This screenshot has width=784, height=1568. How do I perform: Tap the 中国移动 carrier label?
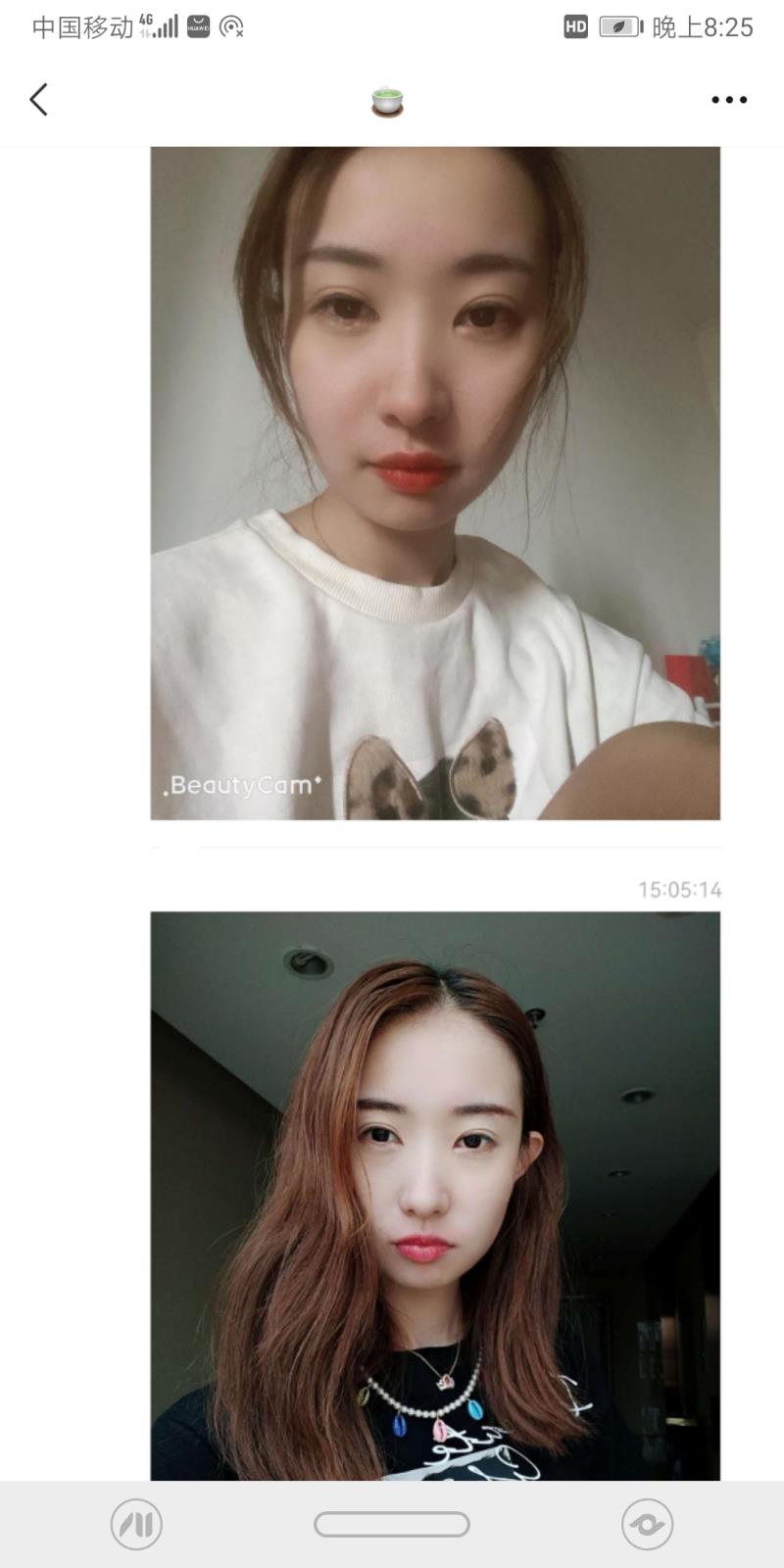(x=83, y=26)
